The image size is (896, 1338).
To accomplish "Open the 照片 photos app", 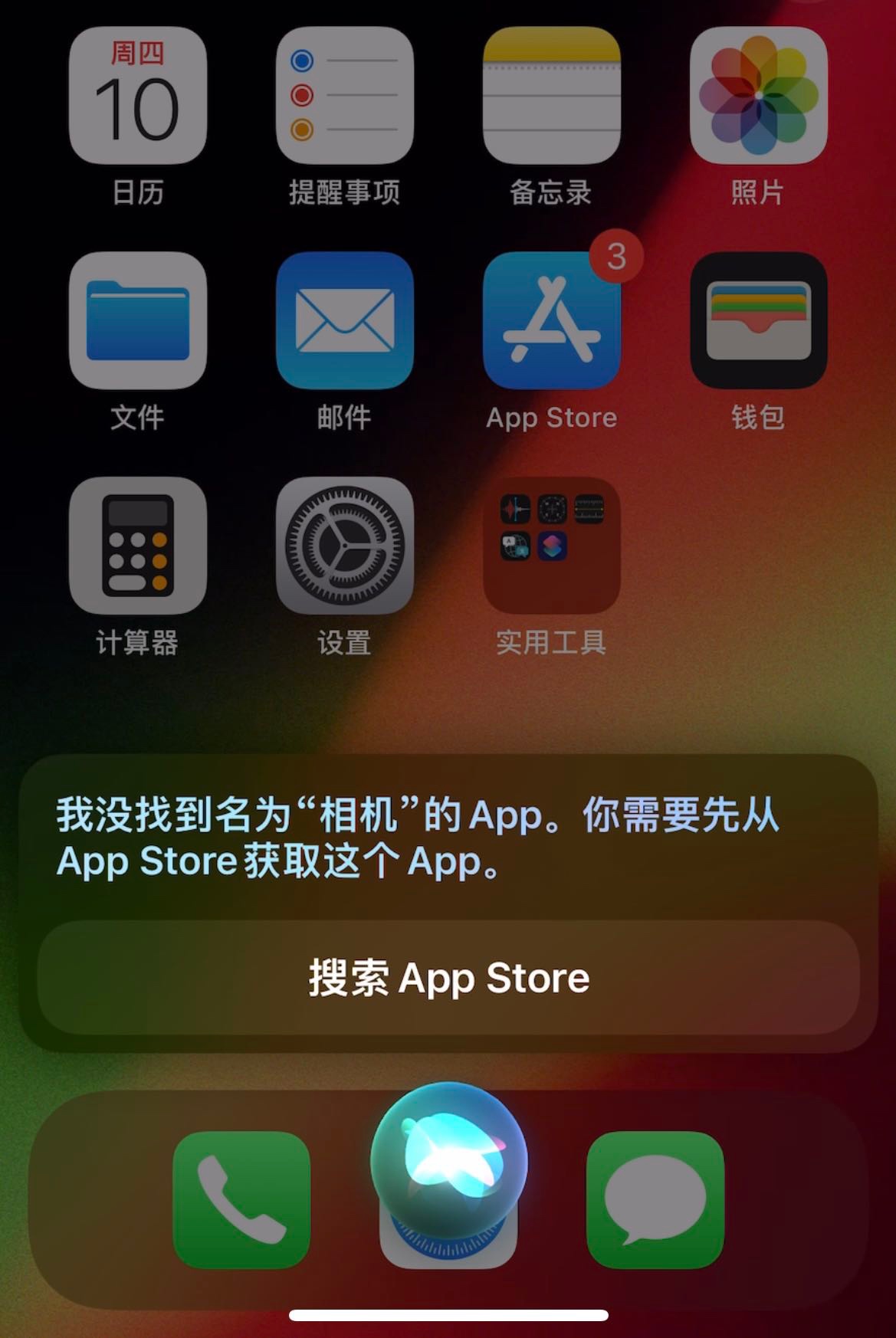I will coord(758,96).
